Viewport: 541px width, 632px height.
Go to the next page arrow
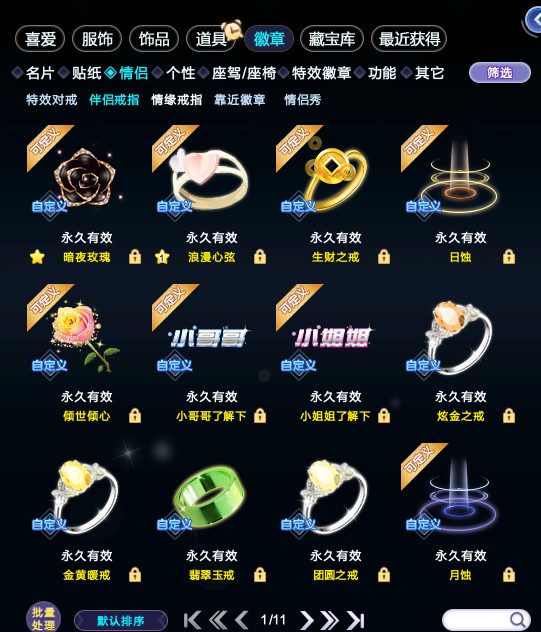(307, 620)
